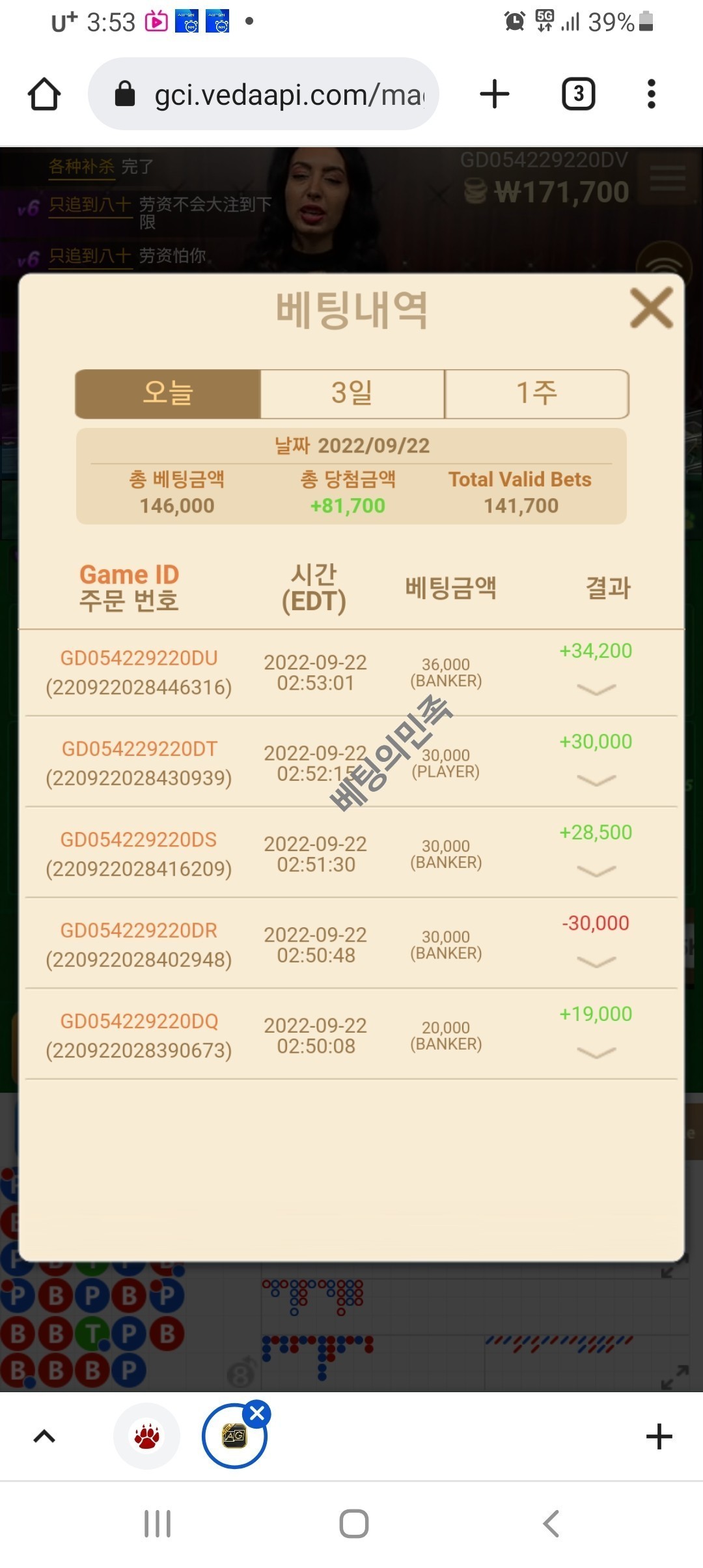Expand details for bet GD054229220DQ
This screenshot has width=703, height=1568.
[596, 1053]
